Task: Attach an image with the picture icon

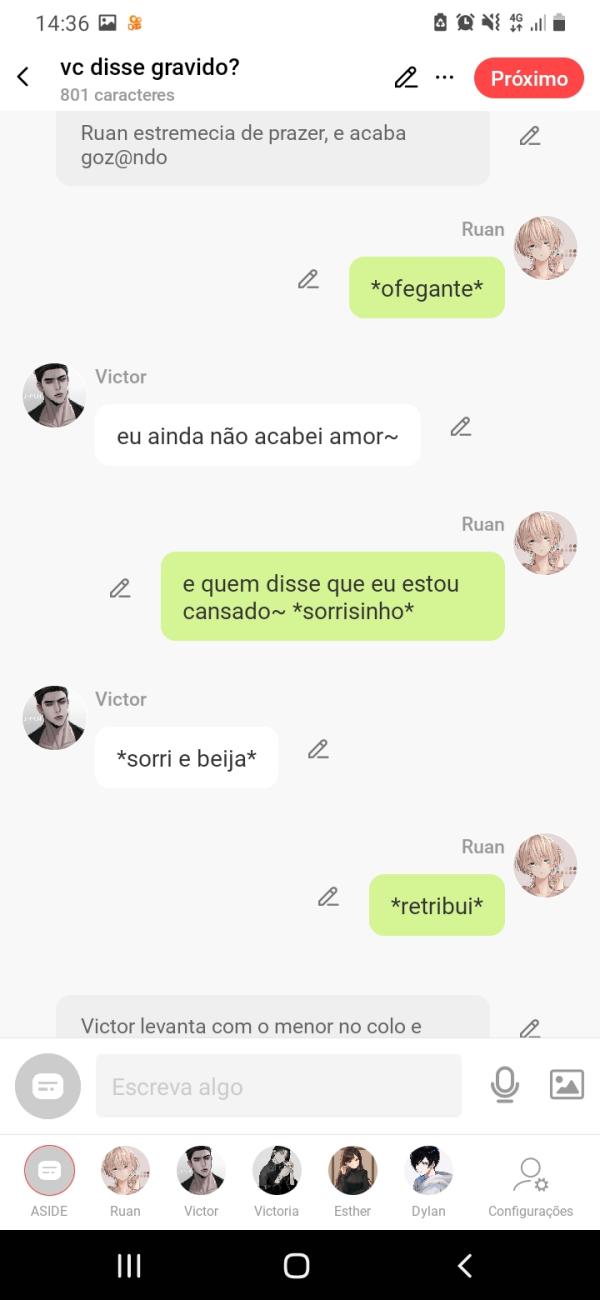Action: pyautogui.click(x=566, y=1085)
